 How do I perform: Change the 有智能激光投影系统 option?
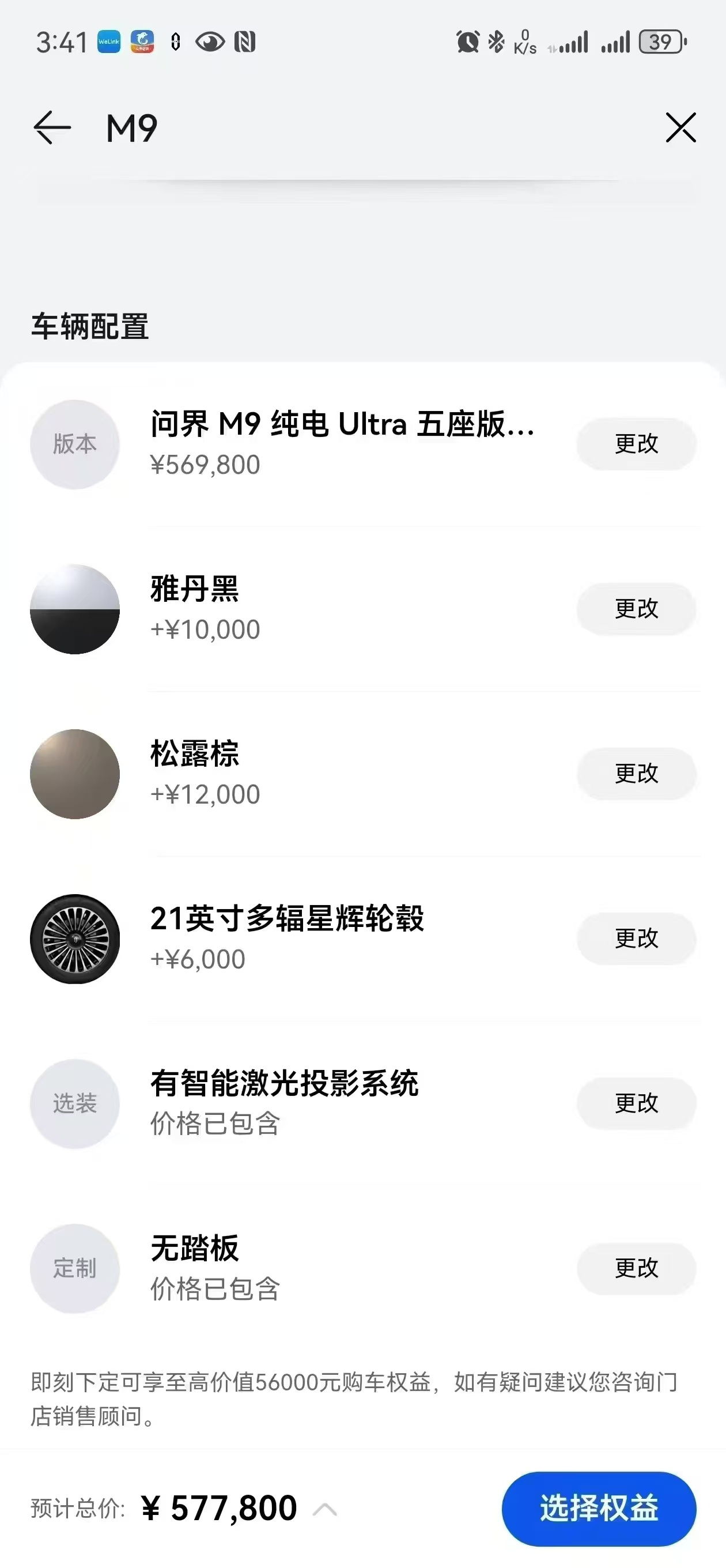(636, 1103)
